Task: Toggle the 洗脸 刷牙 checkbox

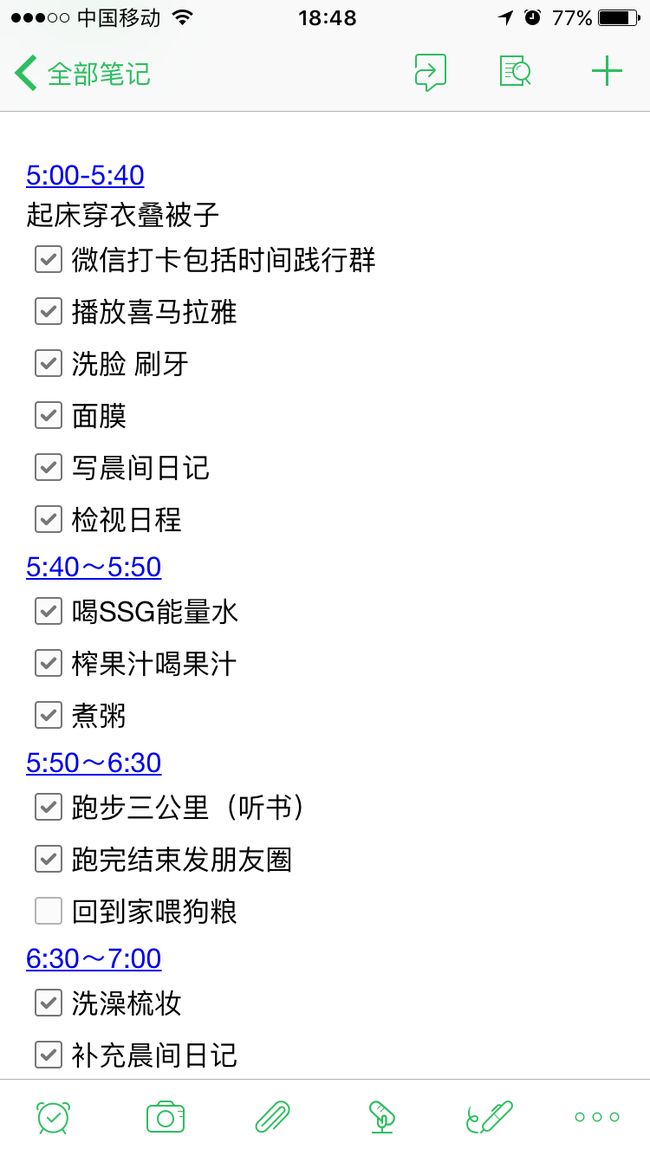Action: (x=49, y=363)
